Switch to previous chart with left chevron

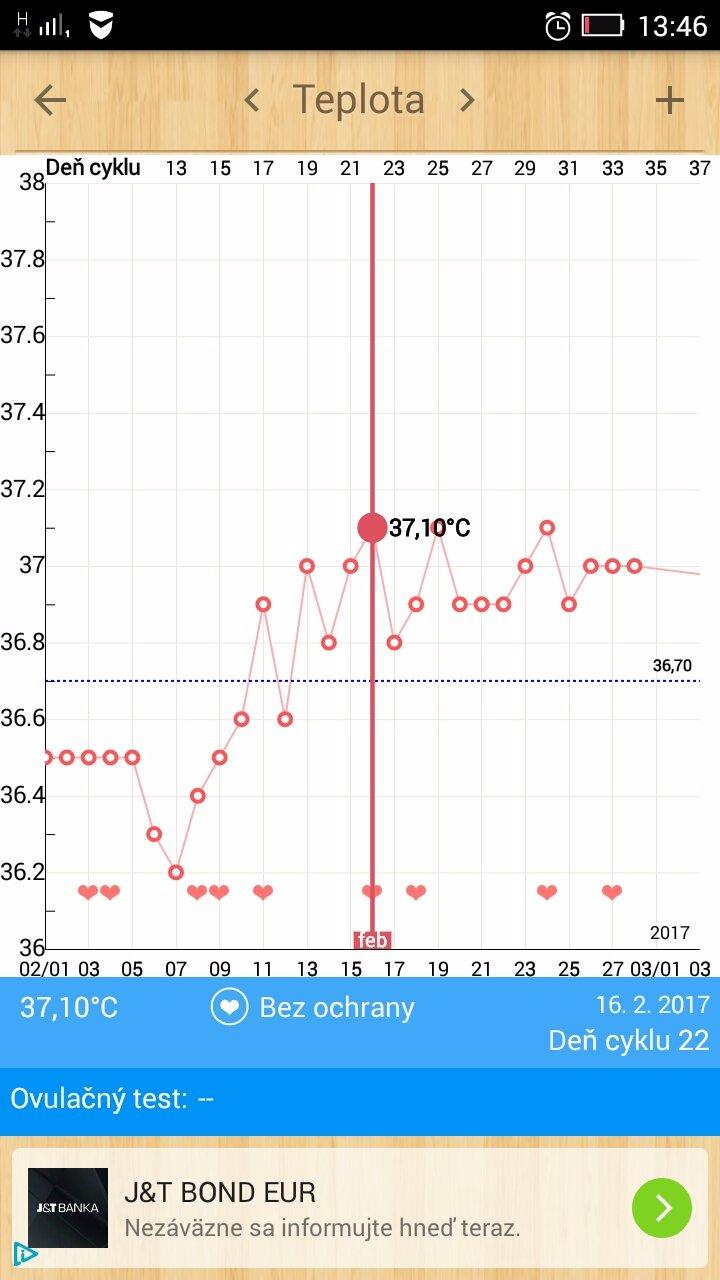(x=252, y=100)
